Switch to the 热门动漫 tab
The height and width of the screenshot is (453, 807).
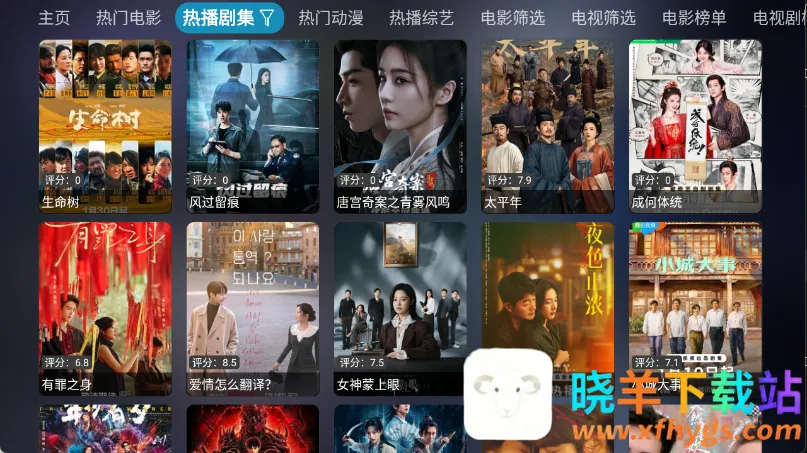coord(330,18)
